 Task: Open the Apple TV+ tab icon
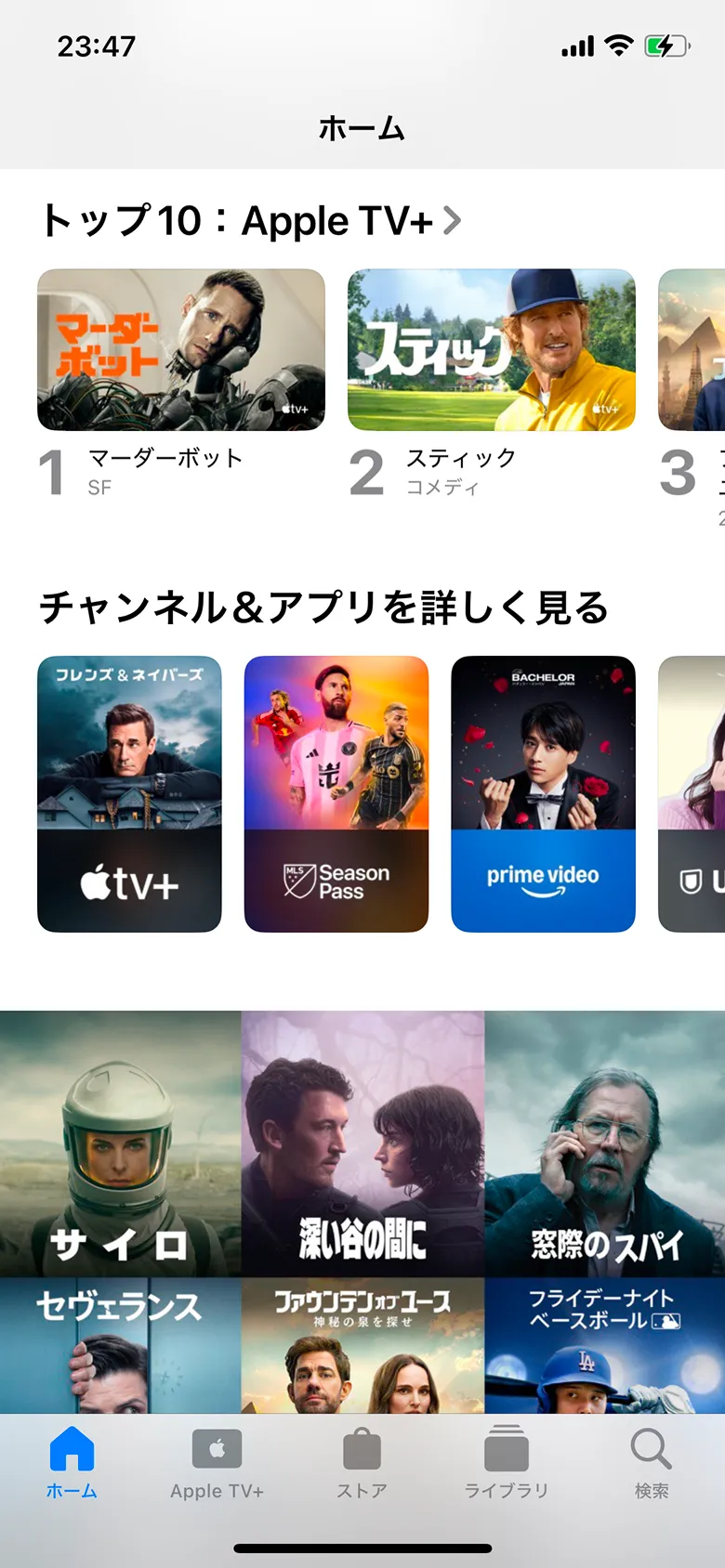pyautogui.click(x=216, y=1448)
